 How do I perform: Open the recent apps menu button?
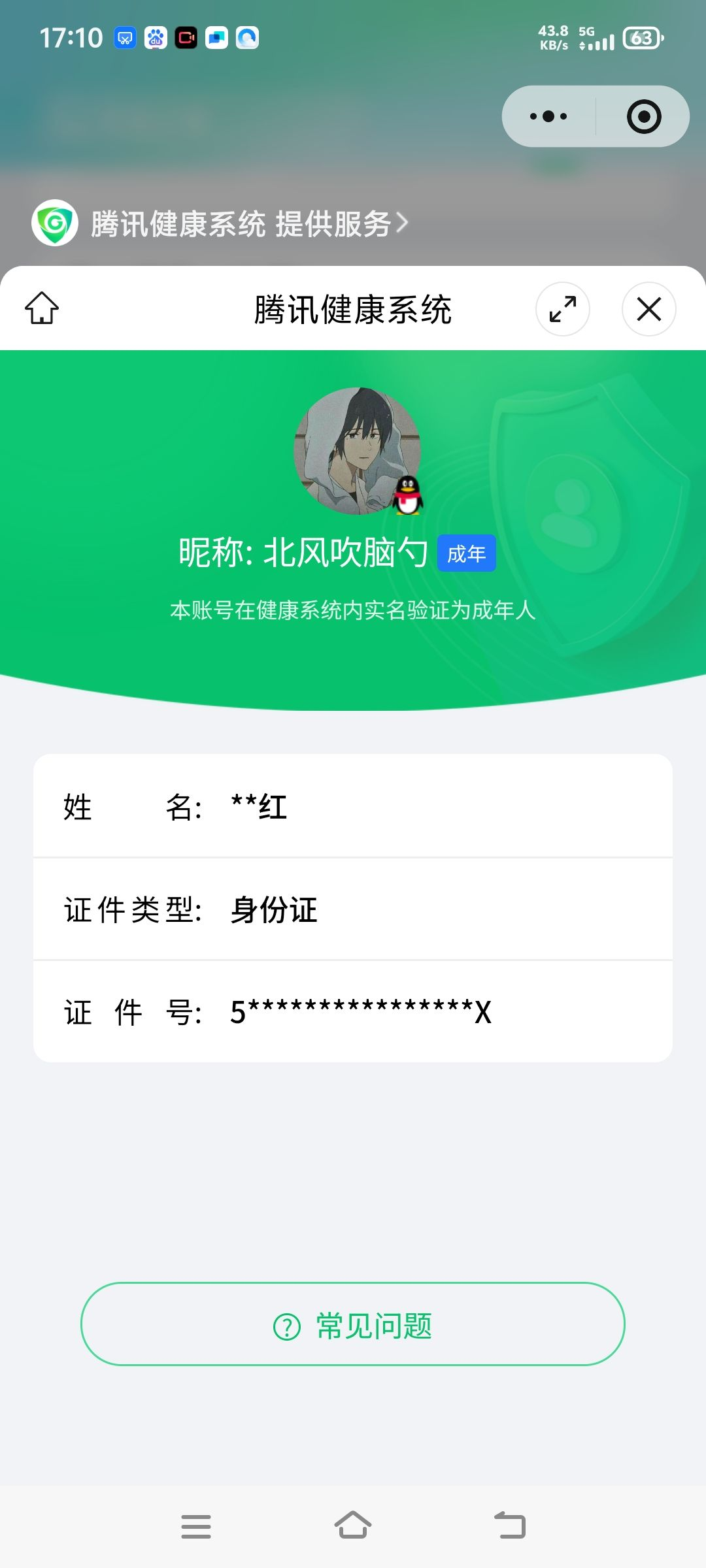click(195, 1524)
